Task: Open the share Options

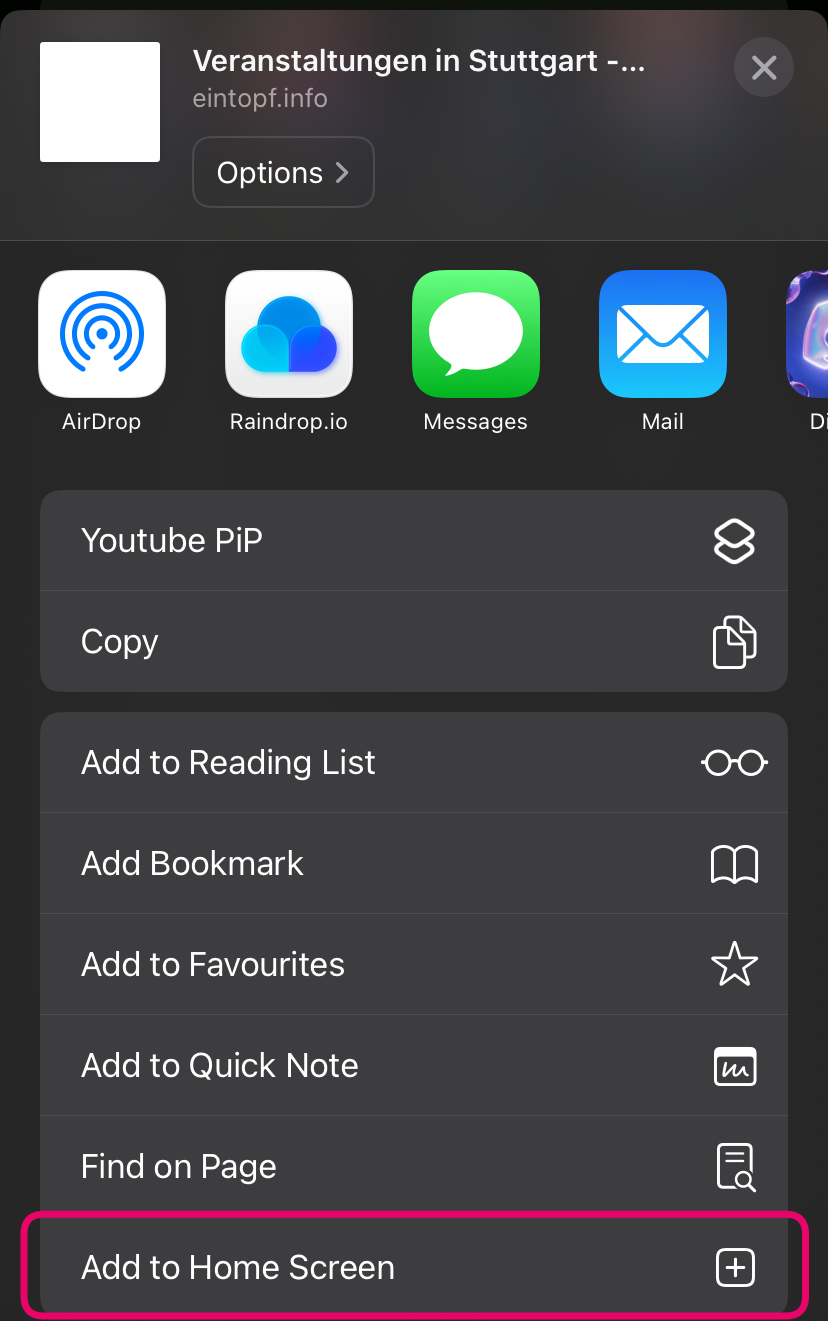Action: pyautogui.click(x=283, y=173)
